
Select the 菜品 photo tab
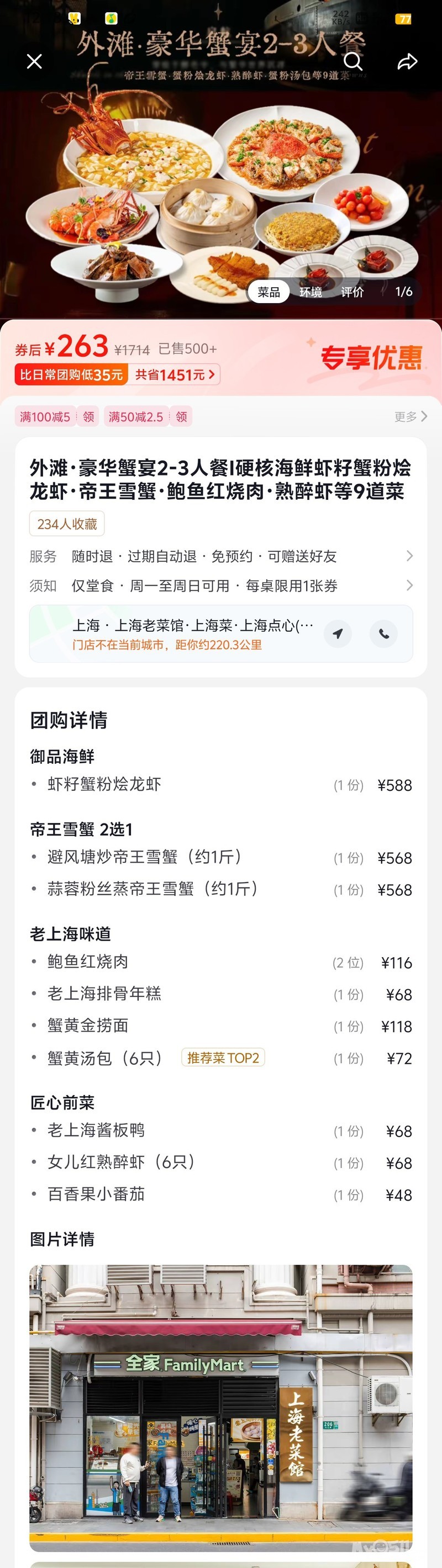coord(269,292)
